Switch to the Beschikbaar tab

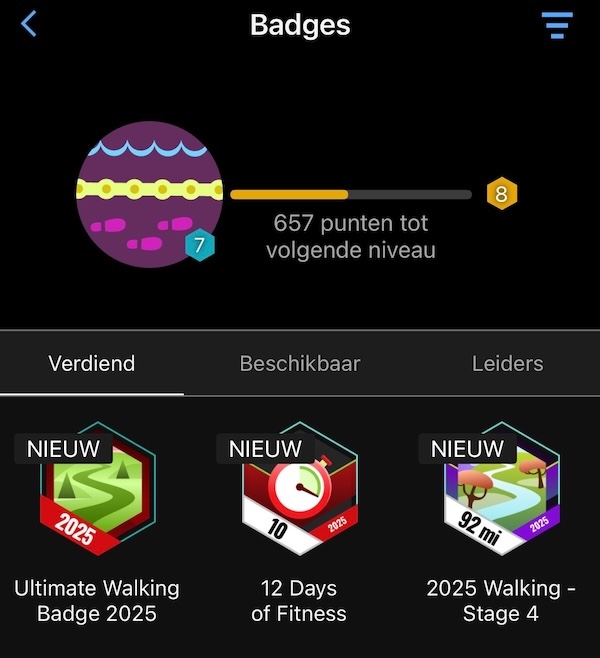click(x=300, y=363)
